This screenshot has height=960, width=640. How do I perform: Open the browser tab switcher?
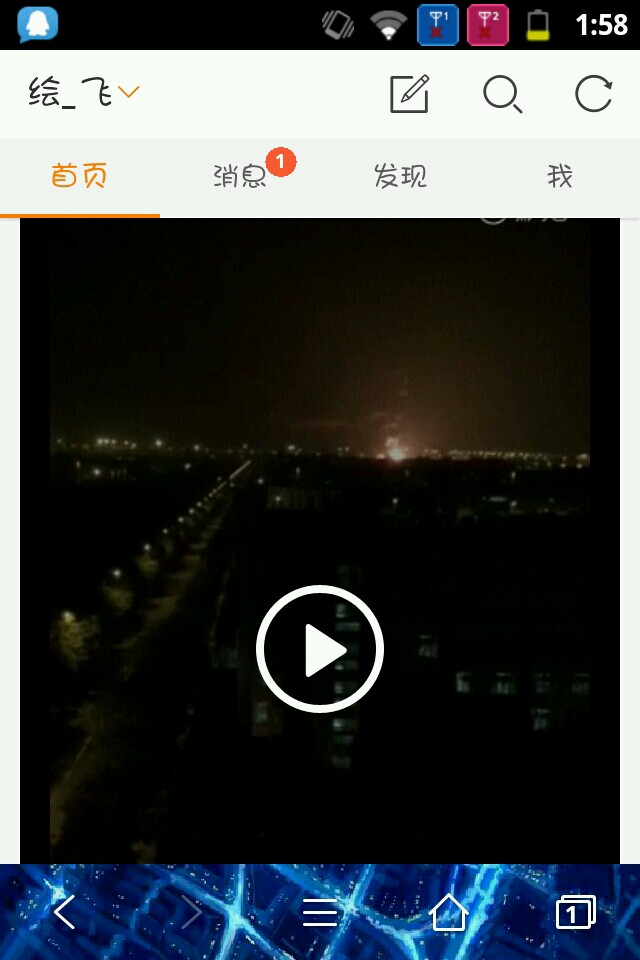point(575,912)
